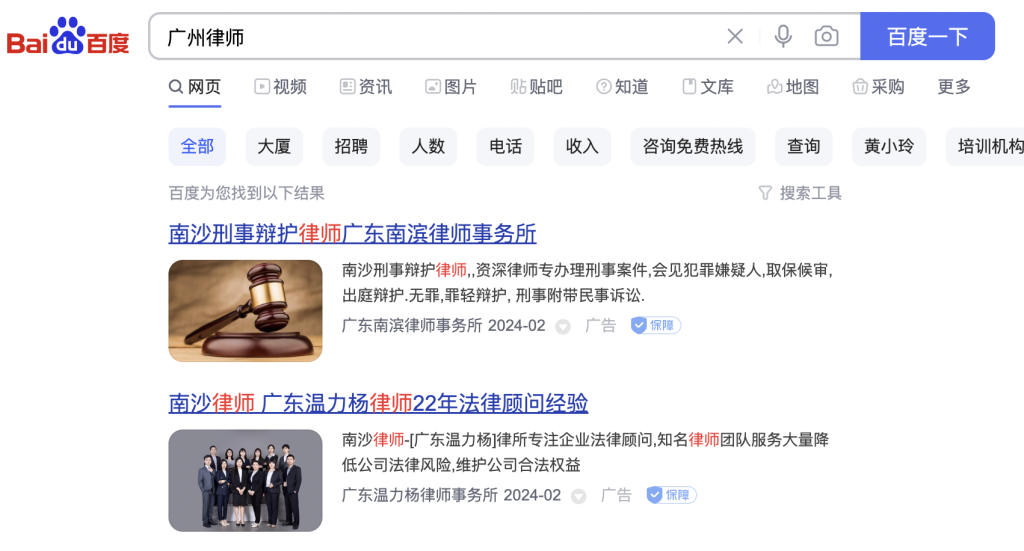Viewport: 1024px width, 551px height.
Task: Start voice search with the microphone icon
Action: pos(783,37)
